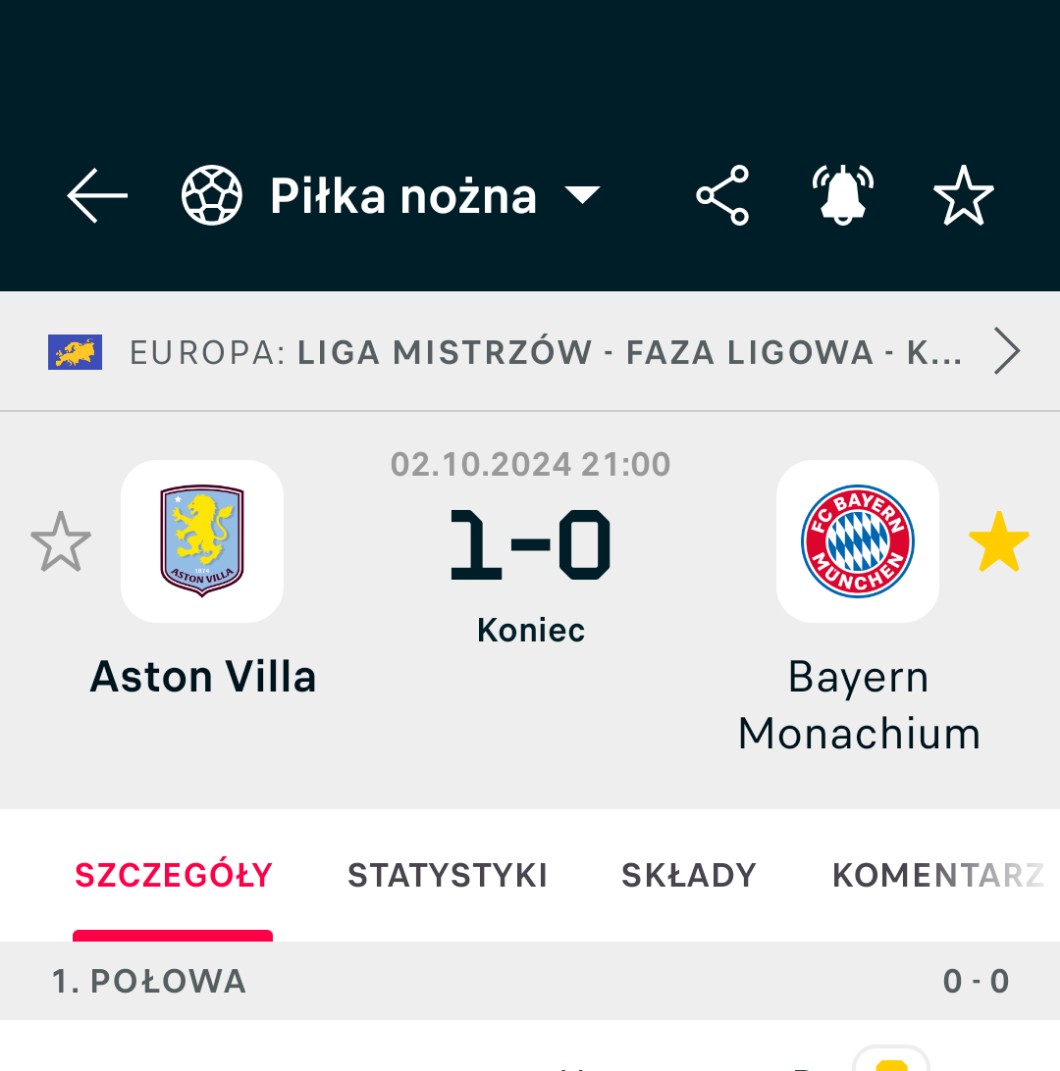View the Składy tab
This screenshot has height=1071, width=1060.
click(x=689, y=875)
